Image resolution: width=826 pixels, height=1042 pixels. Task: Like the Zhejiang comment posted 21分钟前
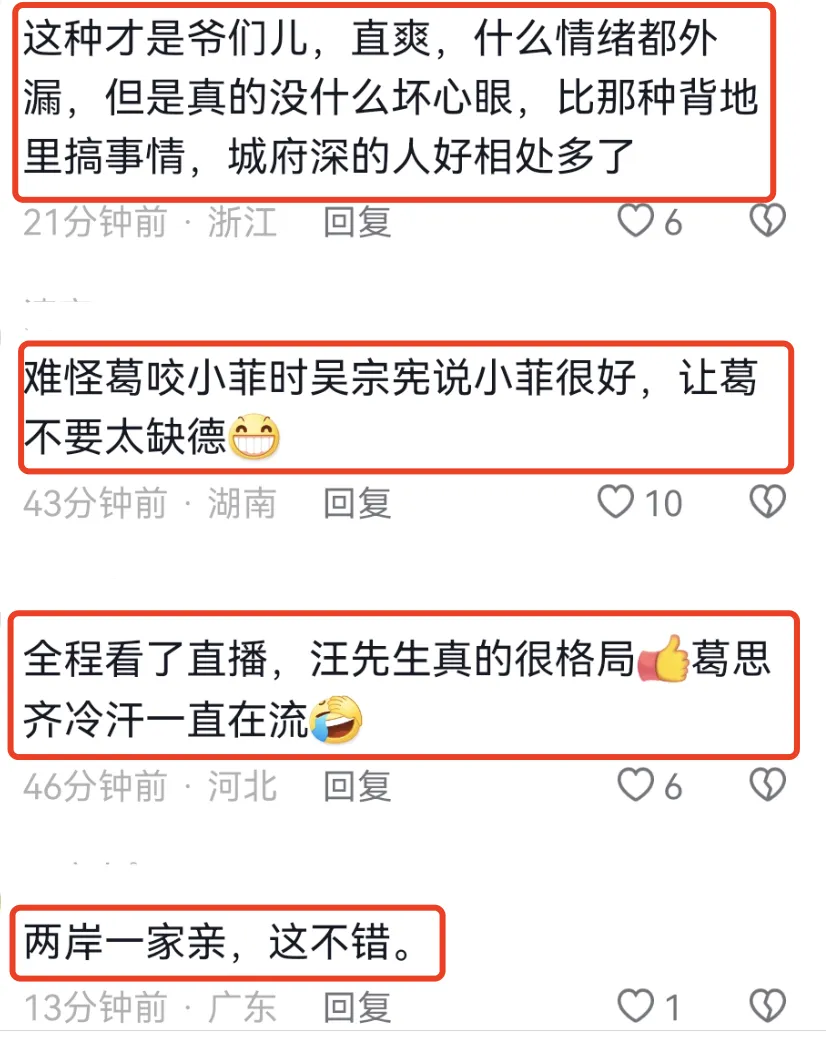(x=636, y=221)
